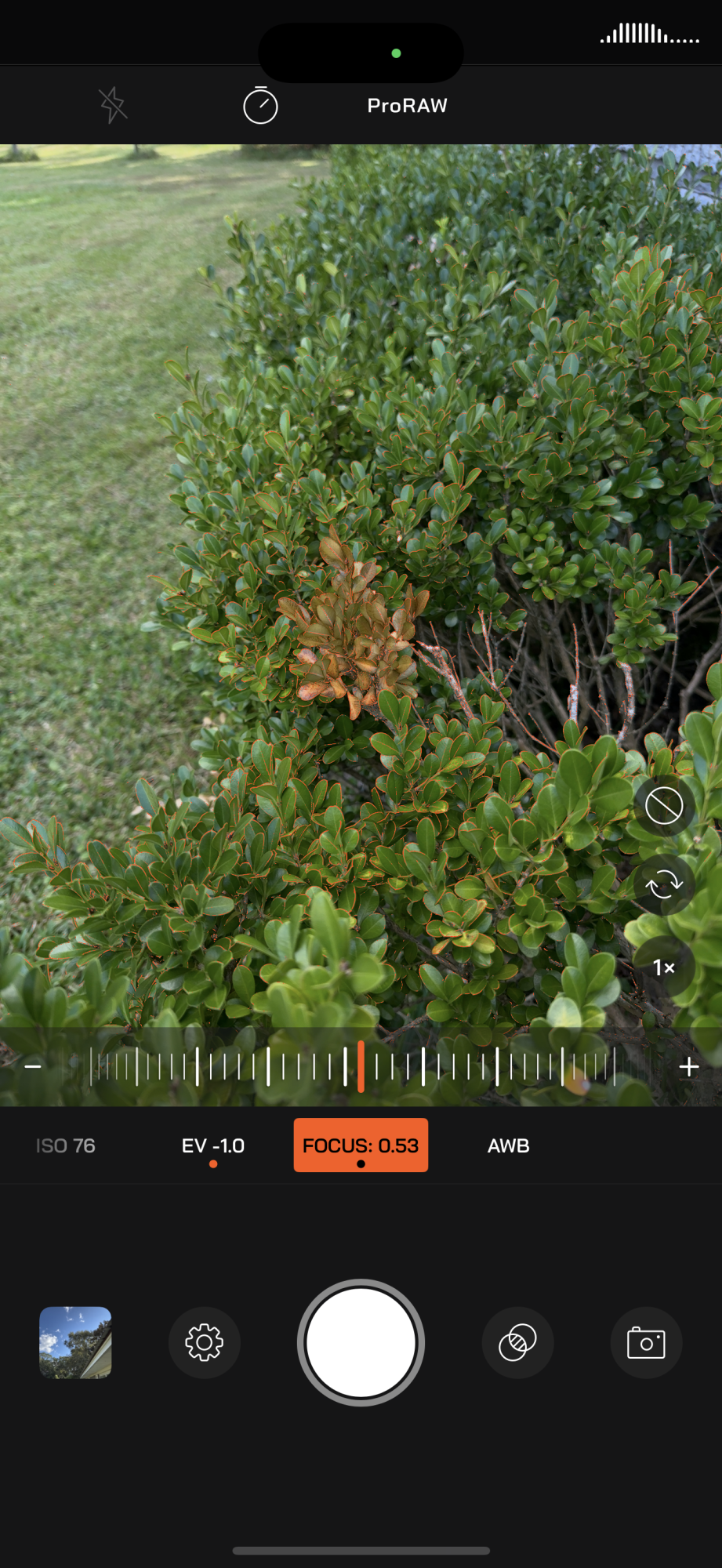
Task: Change the 1x zoom level
Action: [664, 967]
